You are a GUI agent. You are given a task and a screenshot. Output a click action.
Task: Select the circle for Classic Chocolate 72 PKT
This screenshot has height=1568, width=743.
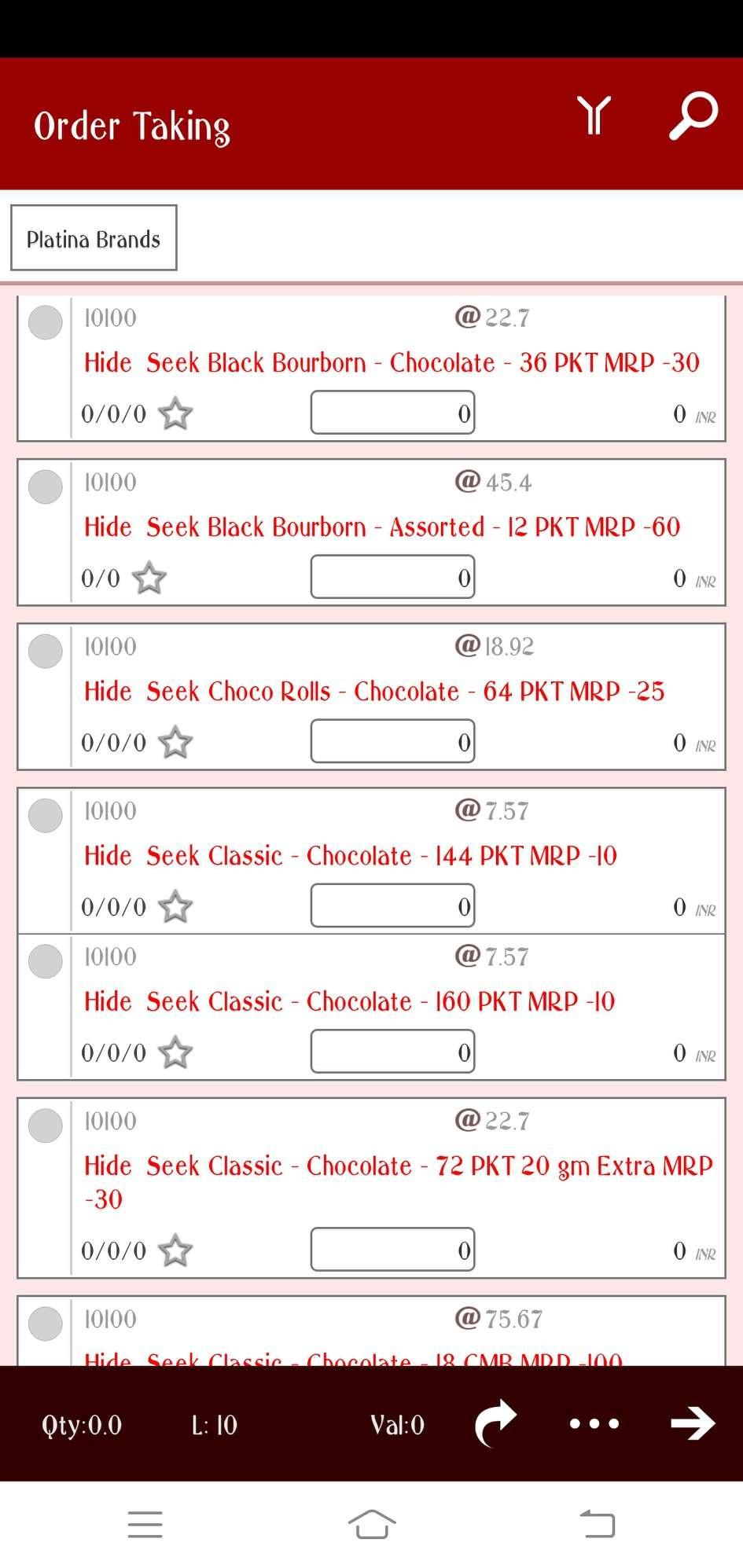pos(46,1126)
